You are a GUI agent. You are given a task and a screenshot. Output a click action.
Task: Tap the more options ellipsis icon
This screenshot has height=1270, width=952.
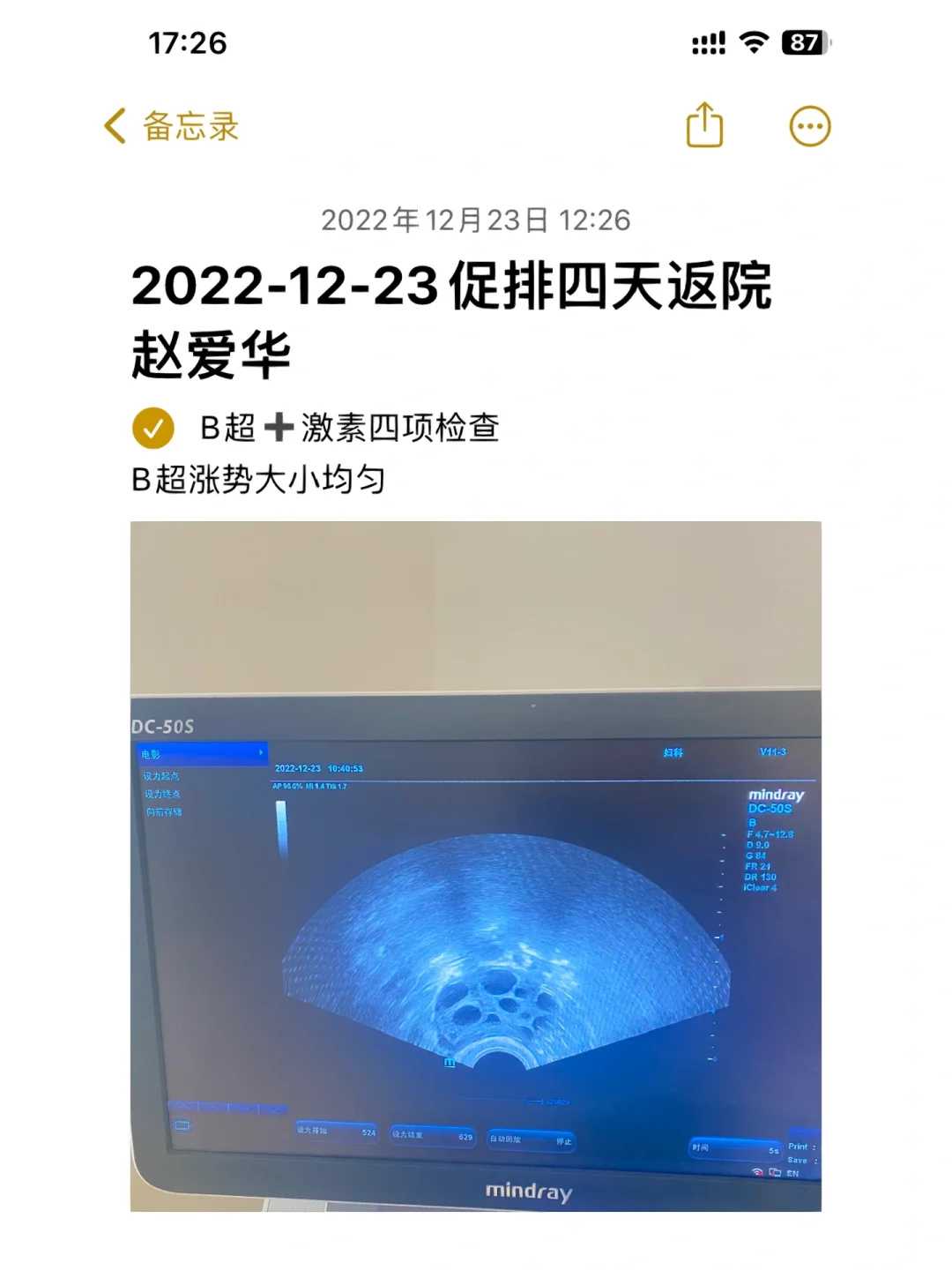pyautogui.click(x=808, y=126)
